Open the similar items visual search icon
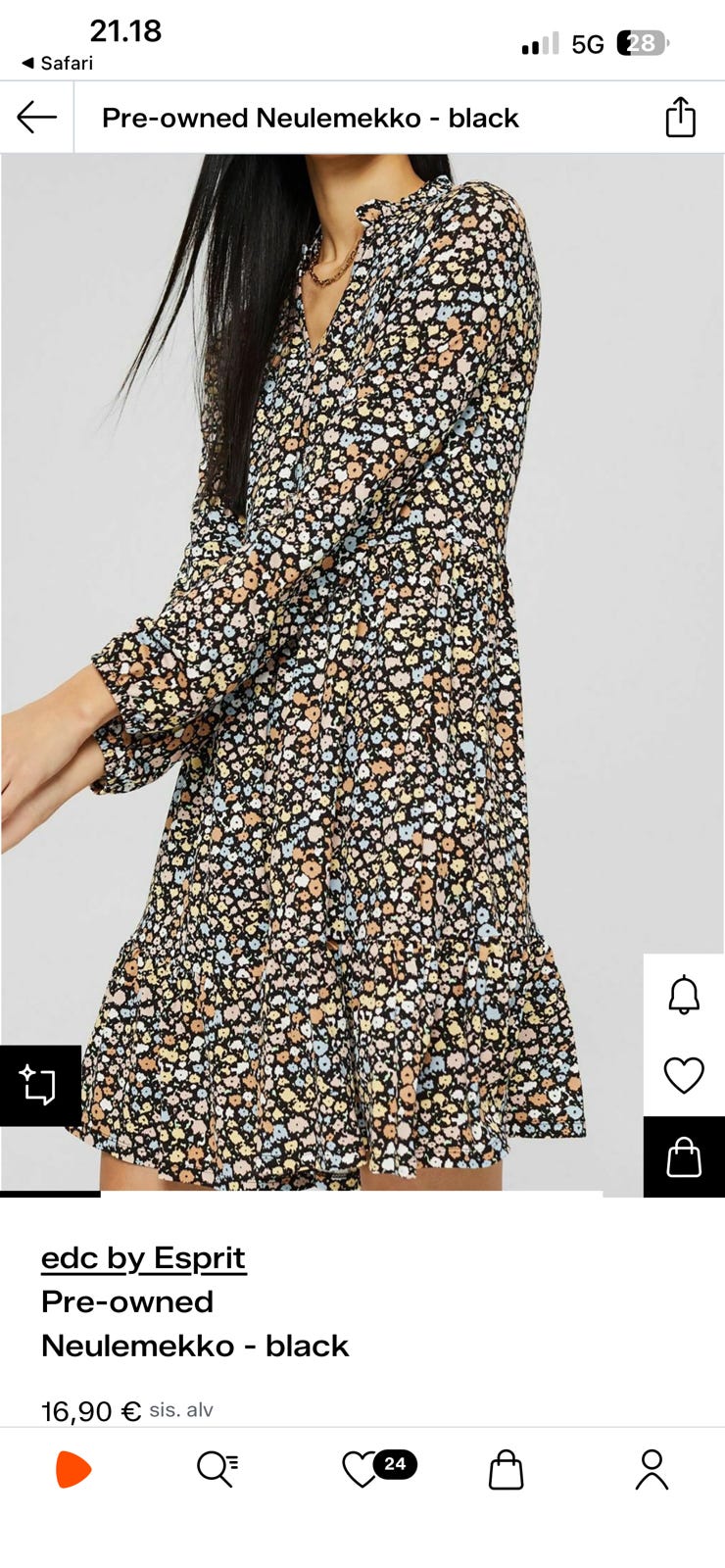 point(40,1085)
